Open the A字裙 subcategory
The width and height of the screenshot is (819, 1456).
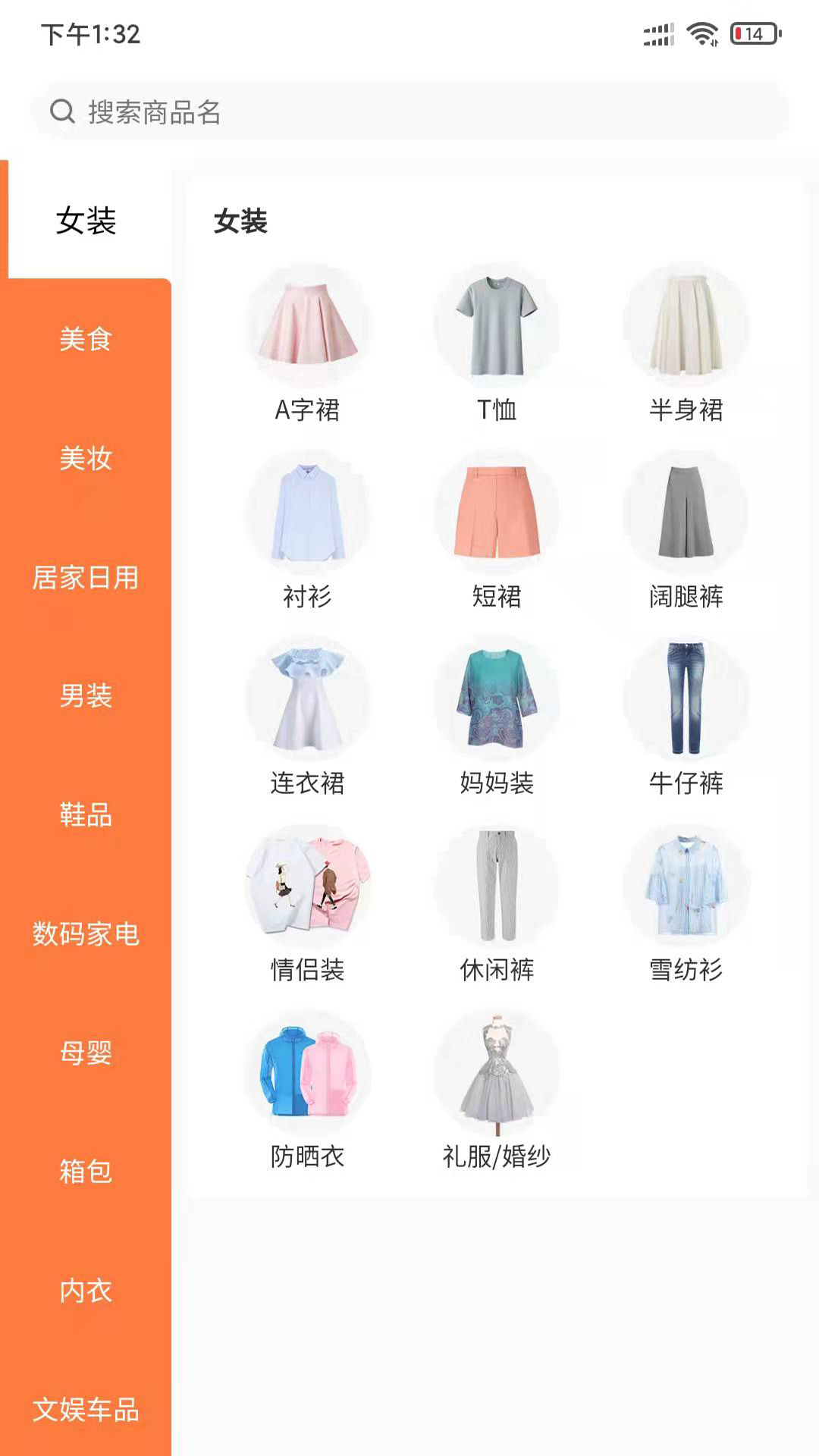point(307,345)
